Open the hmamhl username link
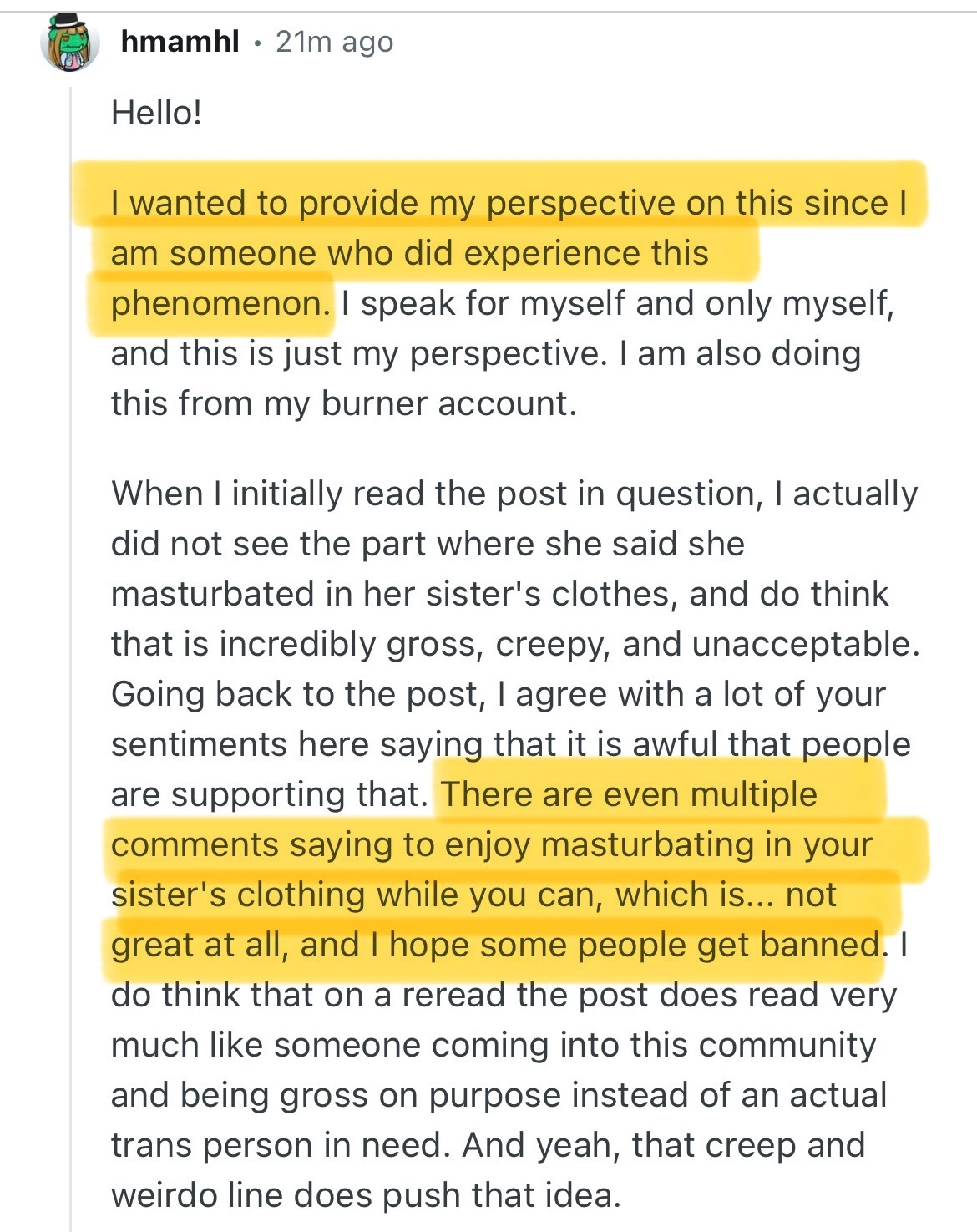Viewport: 977px width, 1232px height. click(x=180, y=41)
